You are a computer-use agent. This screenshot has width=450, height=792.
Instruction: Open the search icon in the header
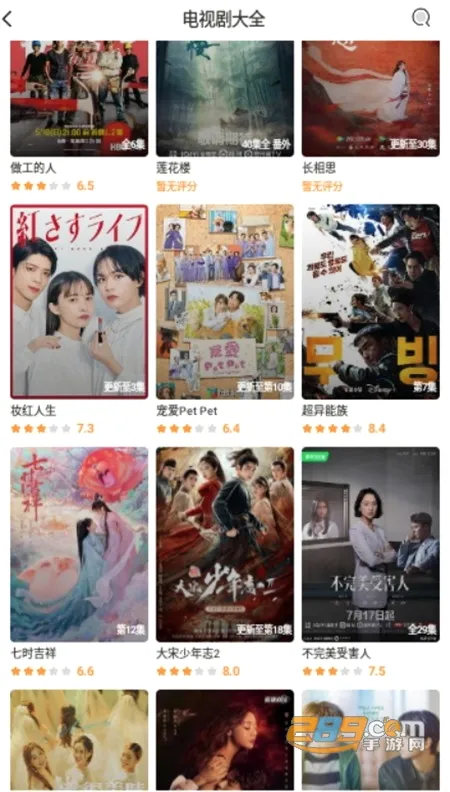pyautogui.click(x=421, y=18)
